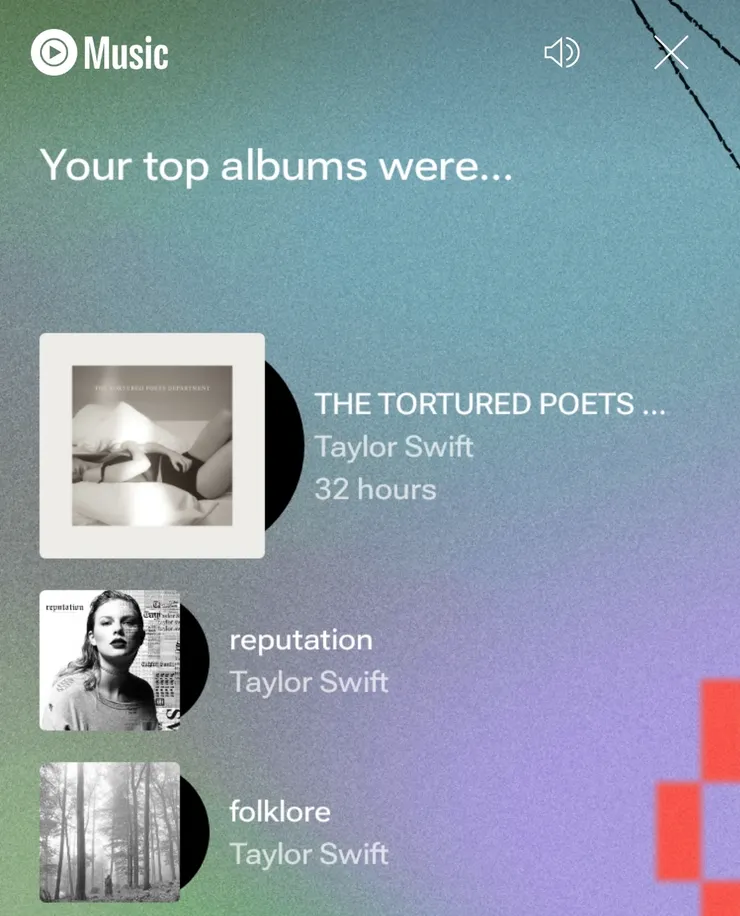Open The Tortured Poets Department album

(x=152, y=445)
